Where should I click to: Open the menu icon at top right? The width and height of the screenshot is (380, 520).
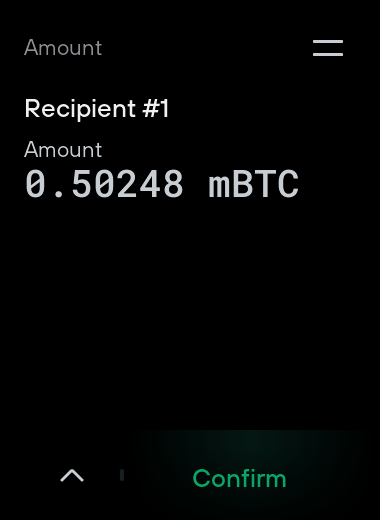(x=328, y=48)
